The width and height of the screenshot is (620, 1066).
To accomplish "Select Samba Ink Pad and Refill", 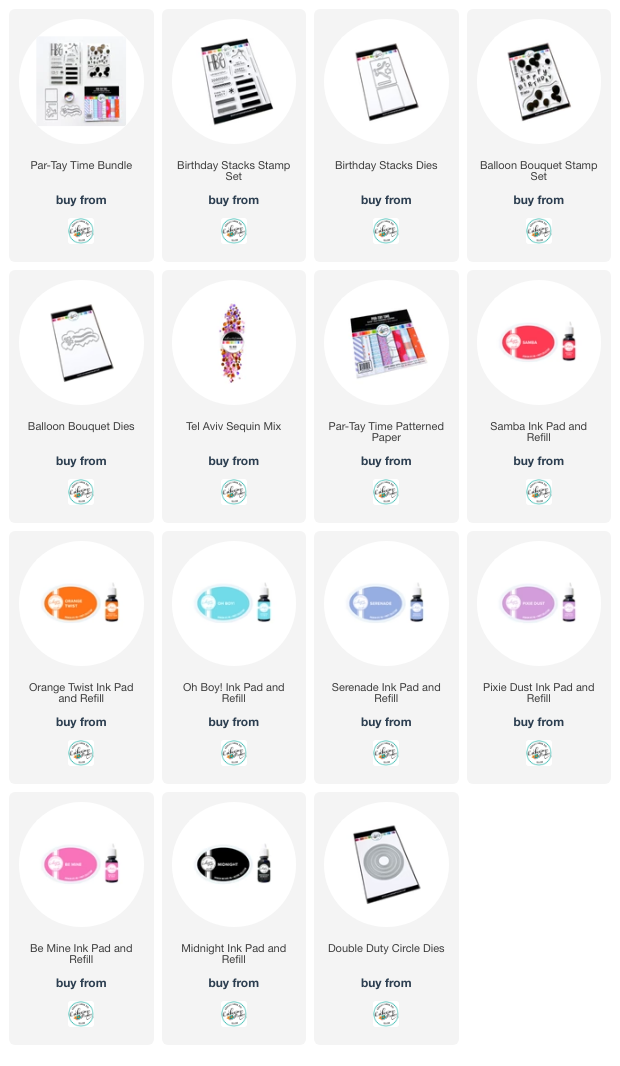I will coord(538,396).
